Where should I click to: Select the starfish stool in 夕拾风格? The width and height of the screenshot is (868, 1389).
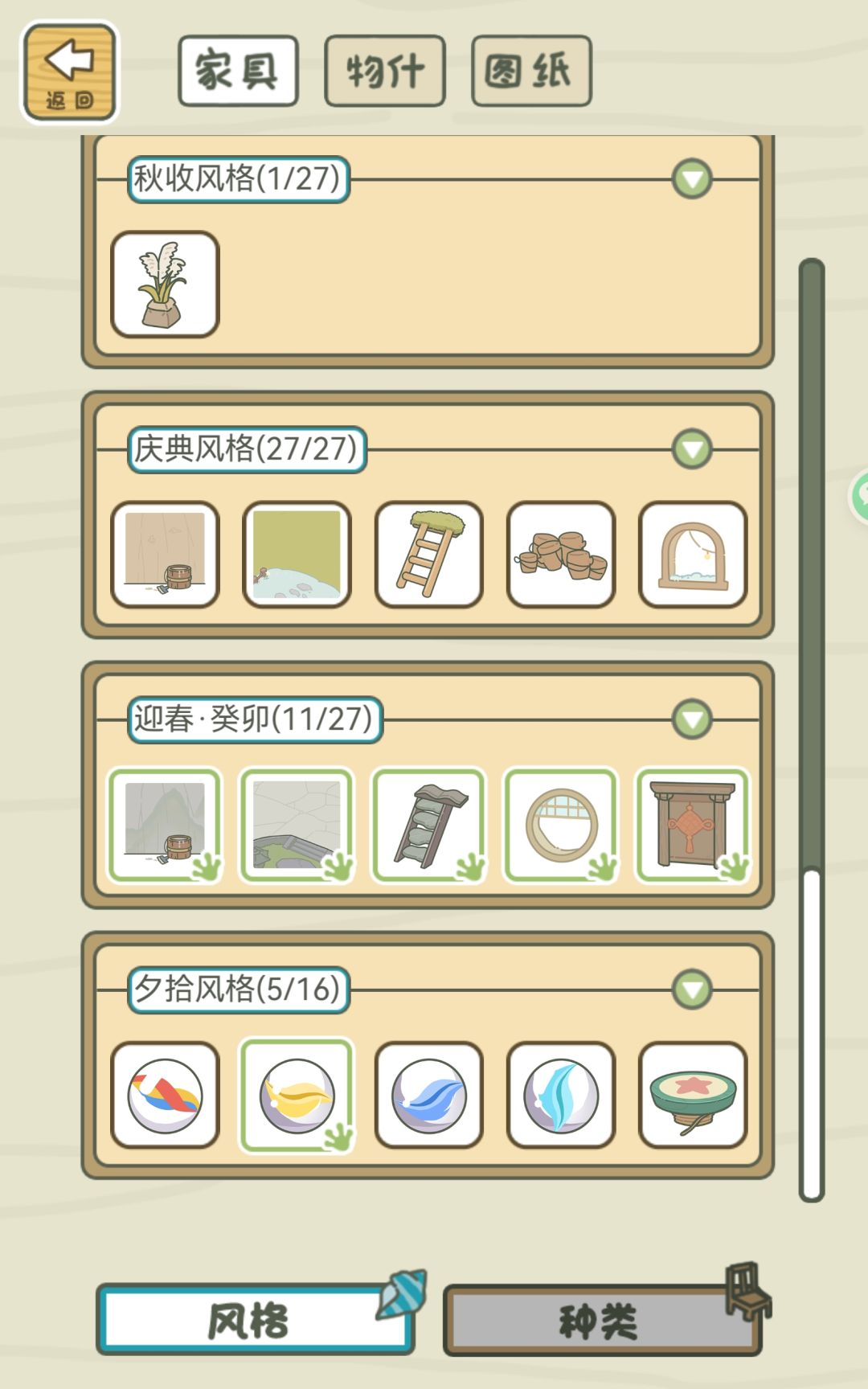pyautogui.click(x=693, y=1095)
